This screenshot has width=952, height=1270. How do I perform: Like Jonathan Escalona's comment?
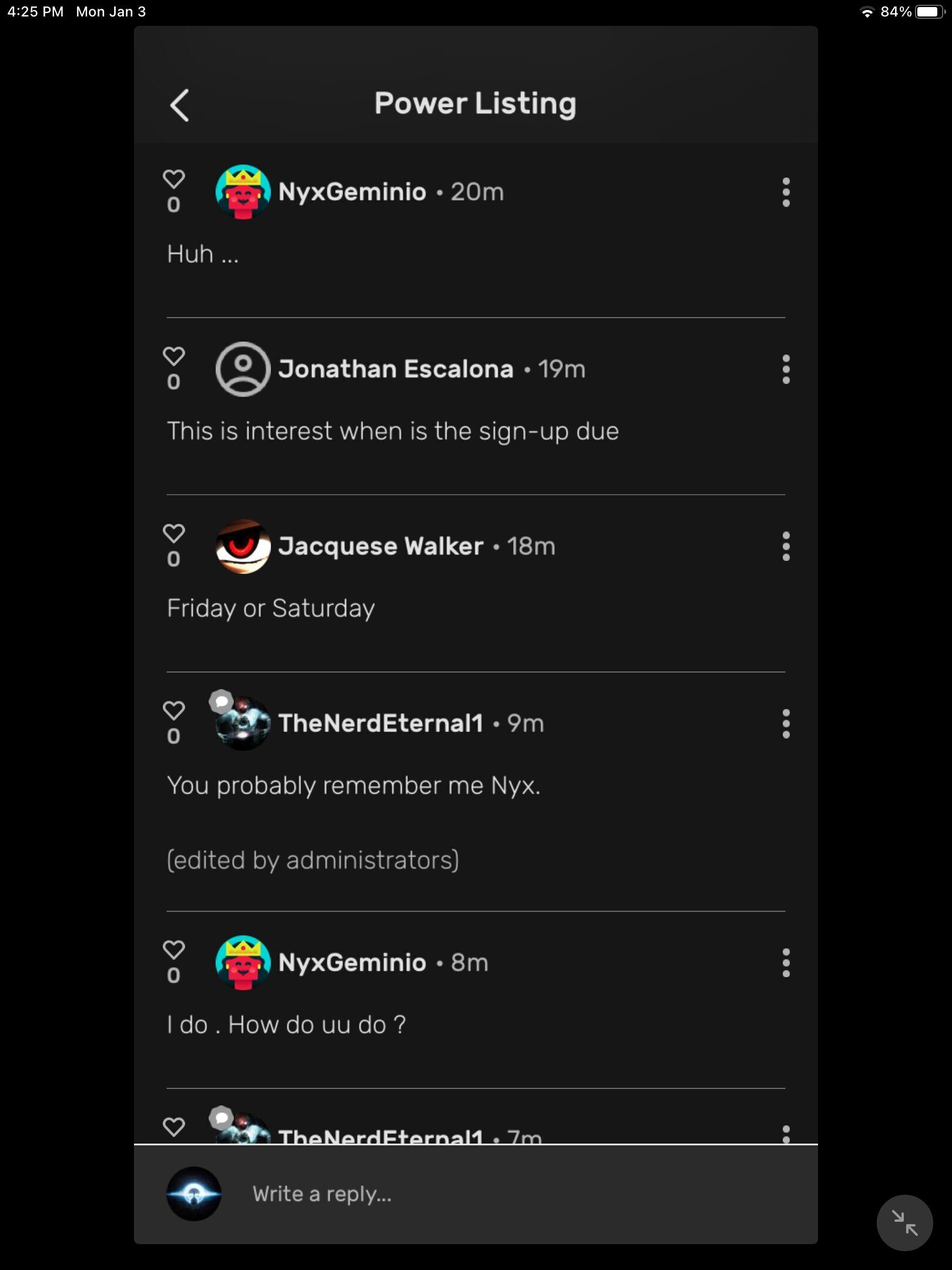tap(173, 356)
